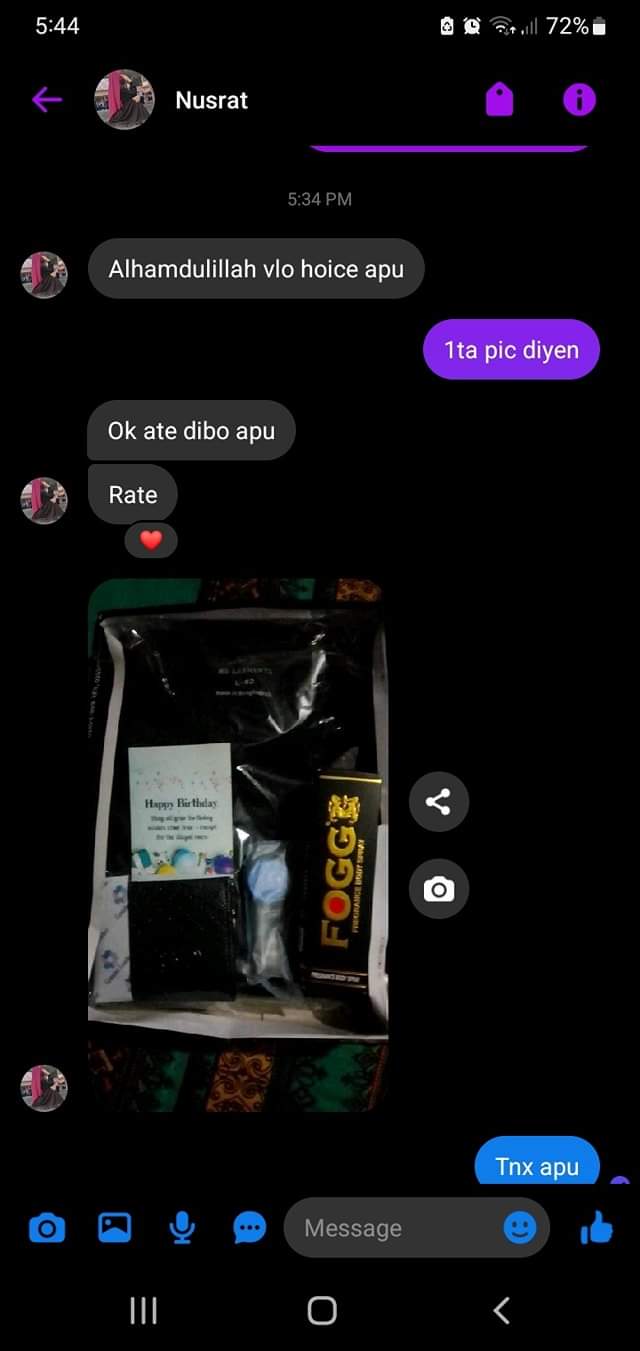Screen dimensions: 640x1351
Task: Open the emoji picker
Action: [519, 1227]
